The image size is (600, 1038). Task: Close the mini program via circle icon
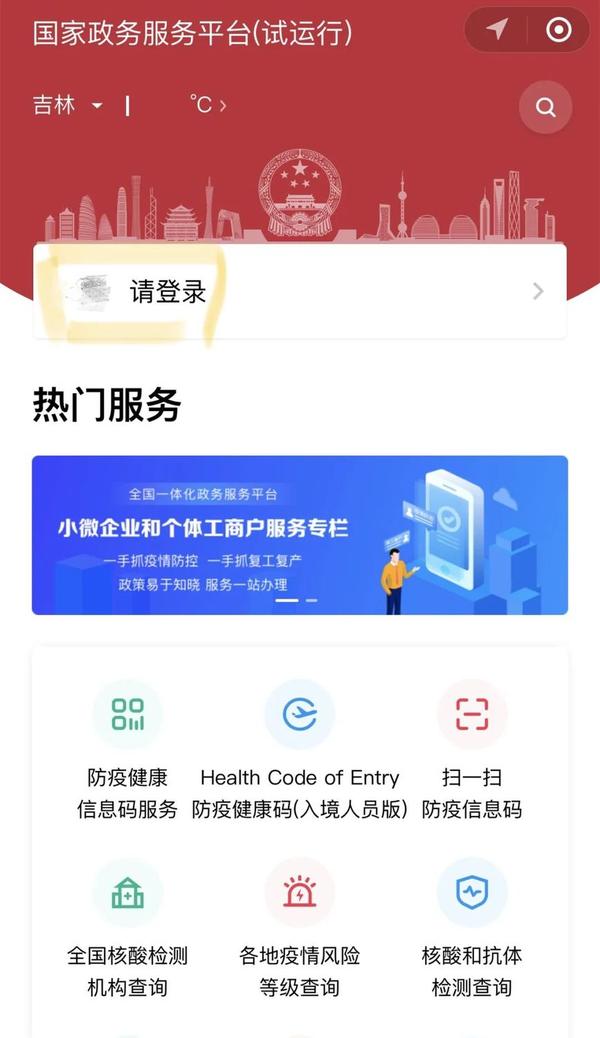pos(558,30)
